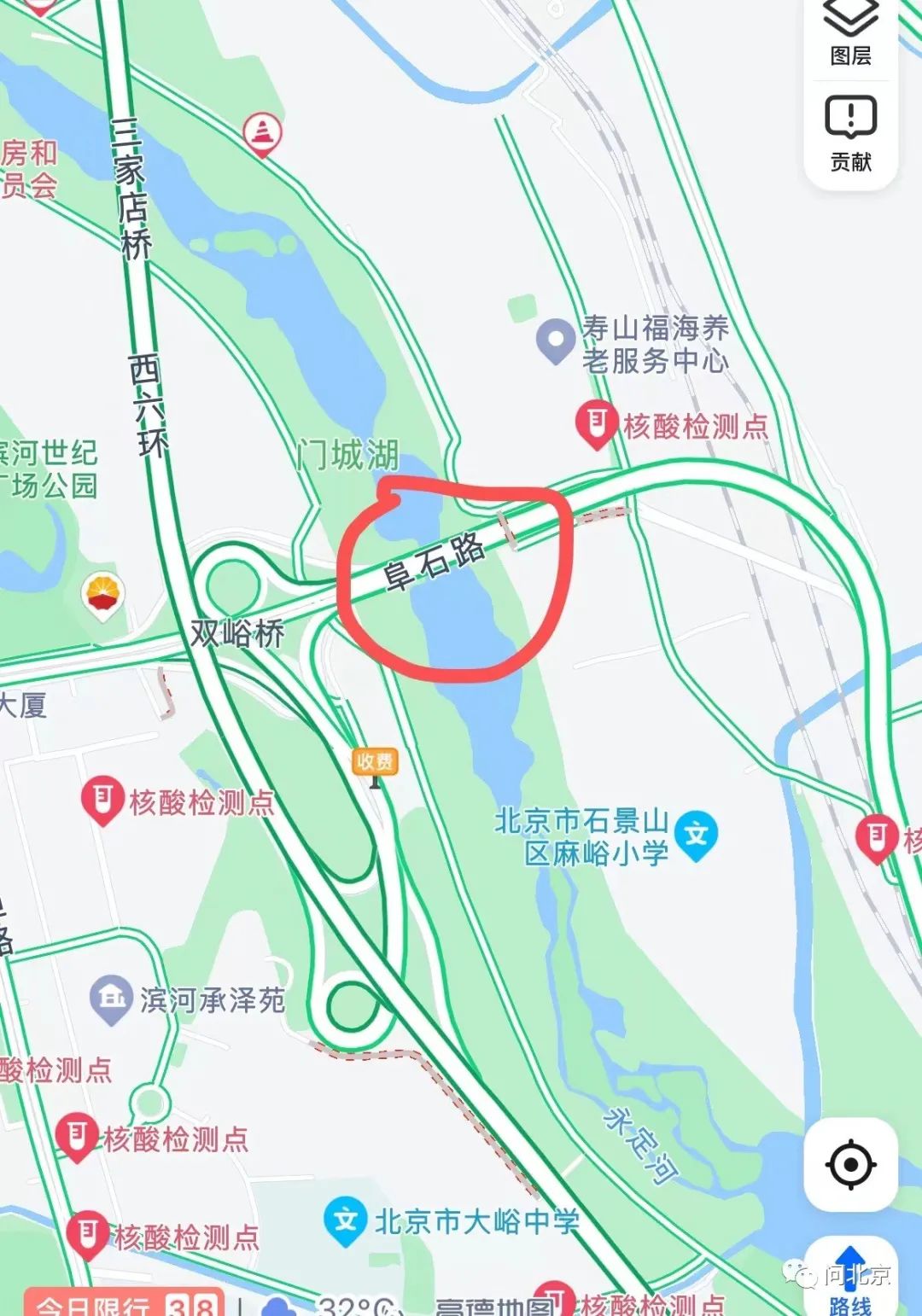
Task: Center map on my current location
Action: pos(850,1165)
